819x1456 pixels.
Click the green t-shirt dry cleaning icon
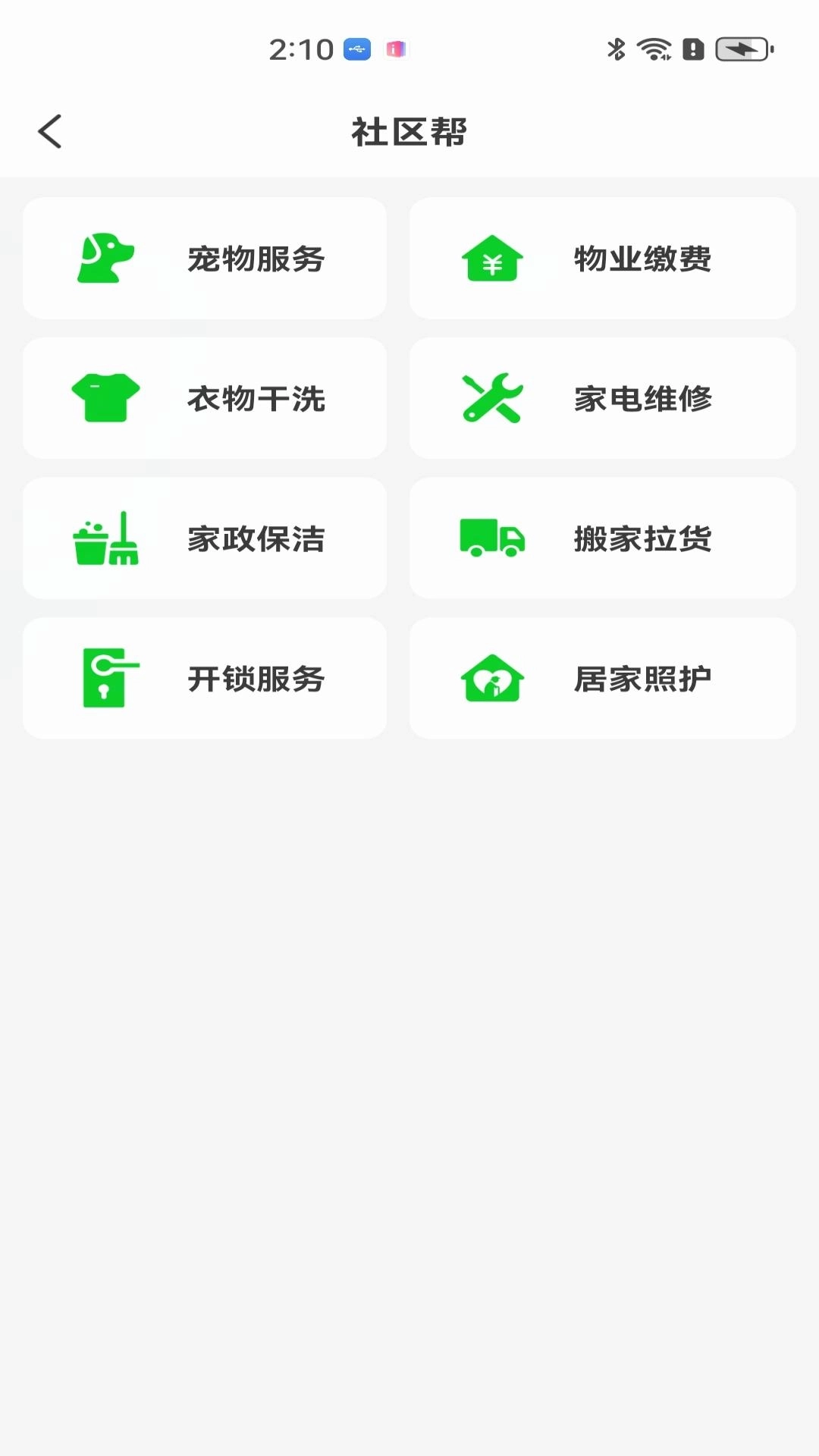105,398
